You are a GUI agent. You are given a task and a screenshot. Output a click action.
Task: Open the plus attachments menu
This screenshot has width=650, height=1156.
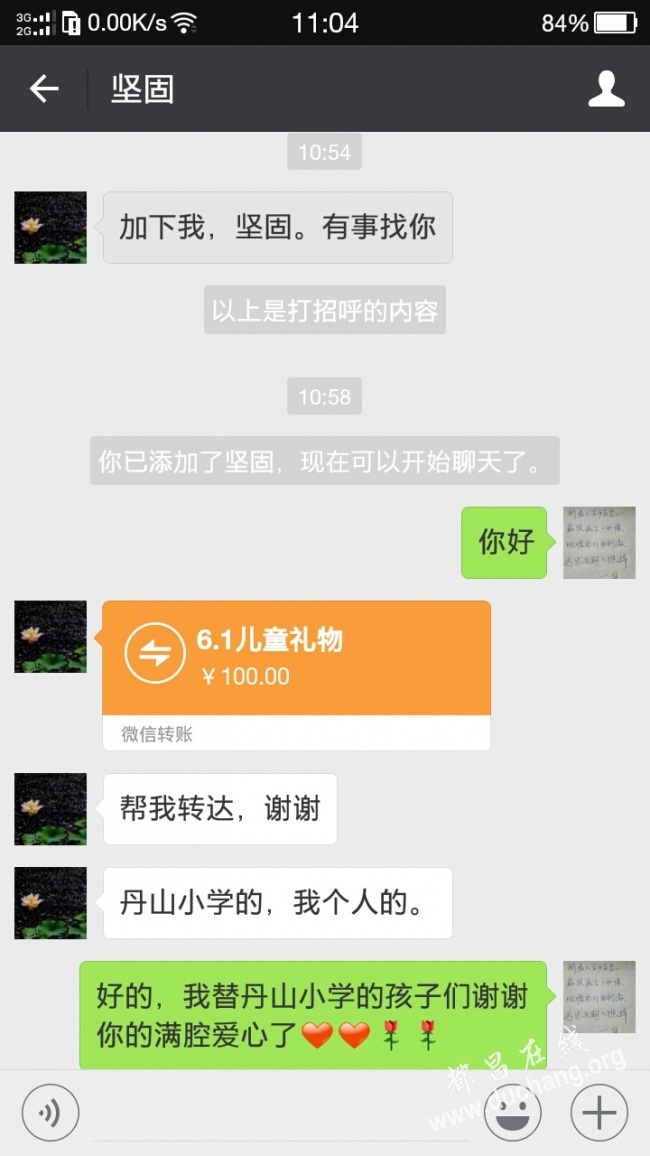pyautogui.click(x=599, y=1112)
